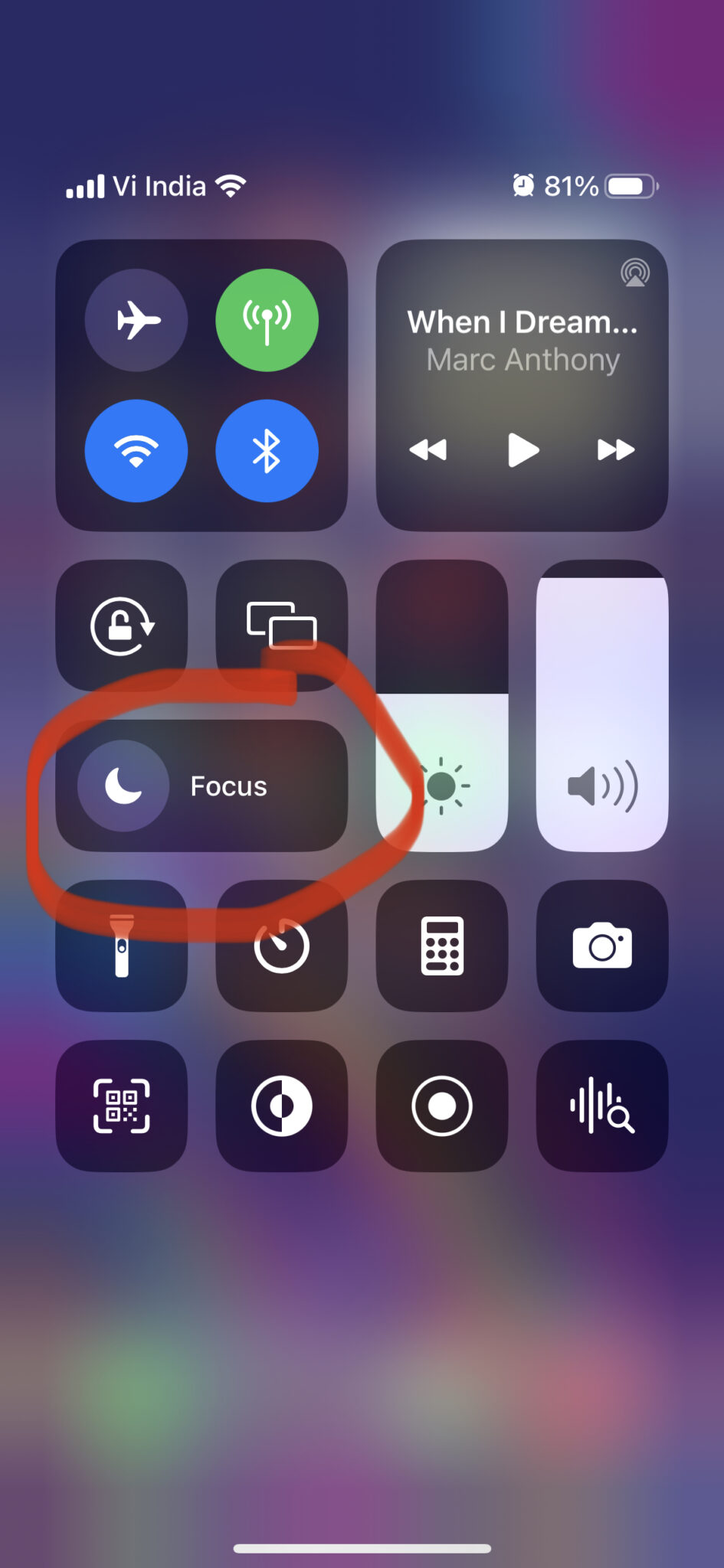Open the Timer
724x1568 pixels.
click(x=282, y=946)
